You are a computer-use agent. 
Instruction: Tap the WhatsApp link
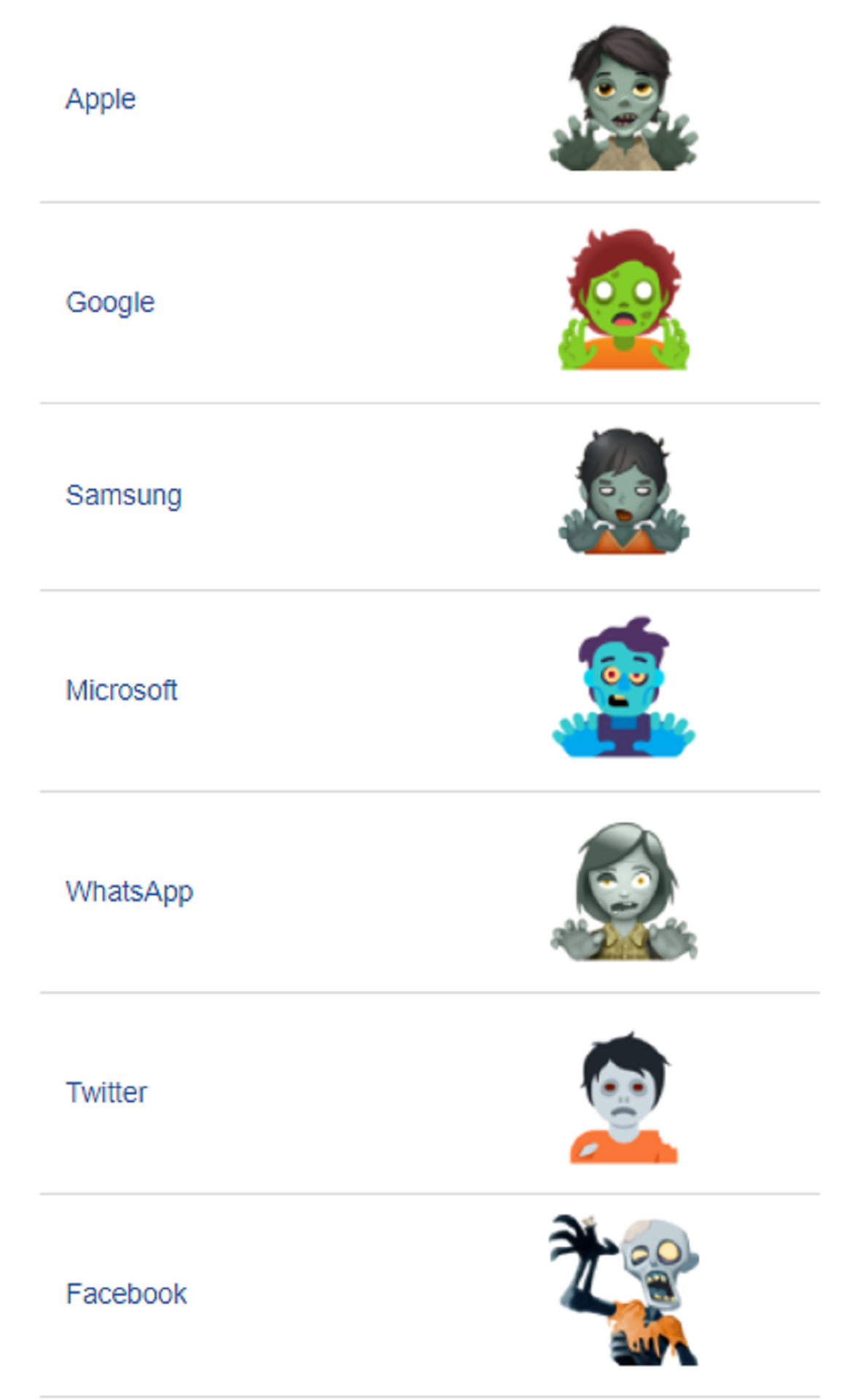pyautogui.click(x=130, y=892)
